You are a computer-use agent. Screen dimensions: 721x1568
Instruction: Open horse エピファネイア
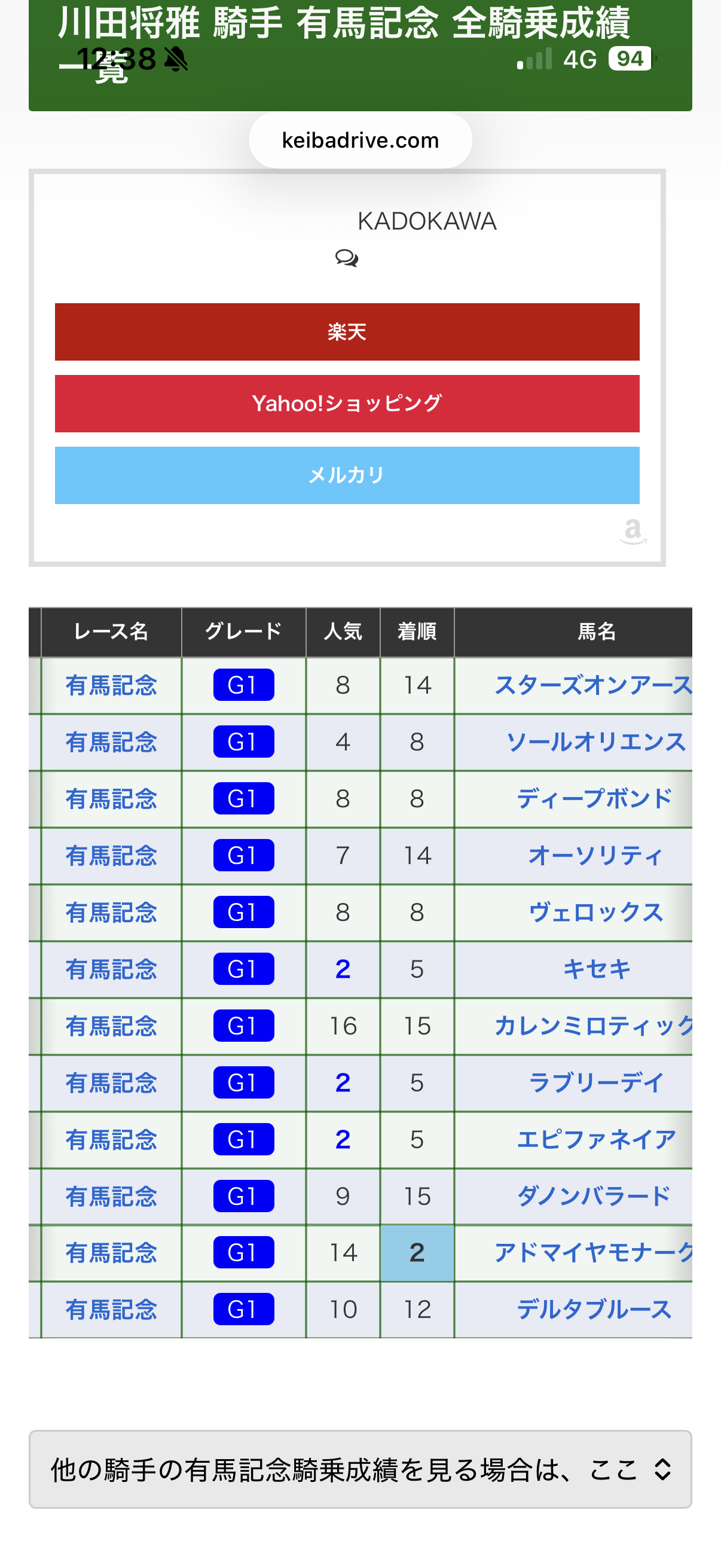tap(596, 1139)
